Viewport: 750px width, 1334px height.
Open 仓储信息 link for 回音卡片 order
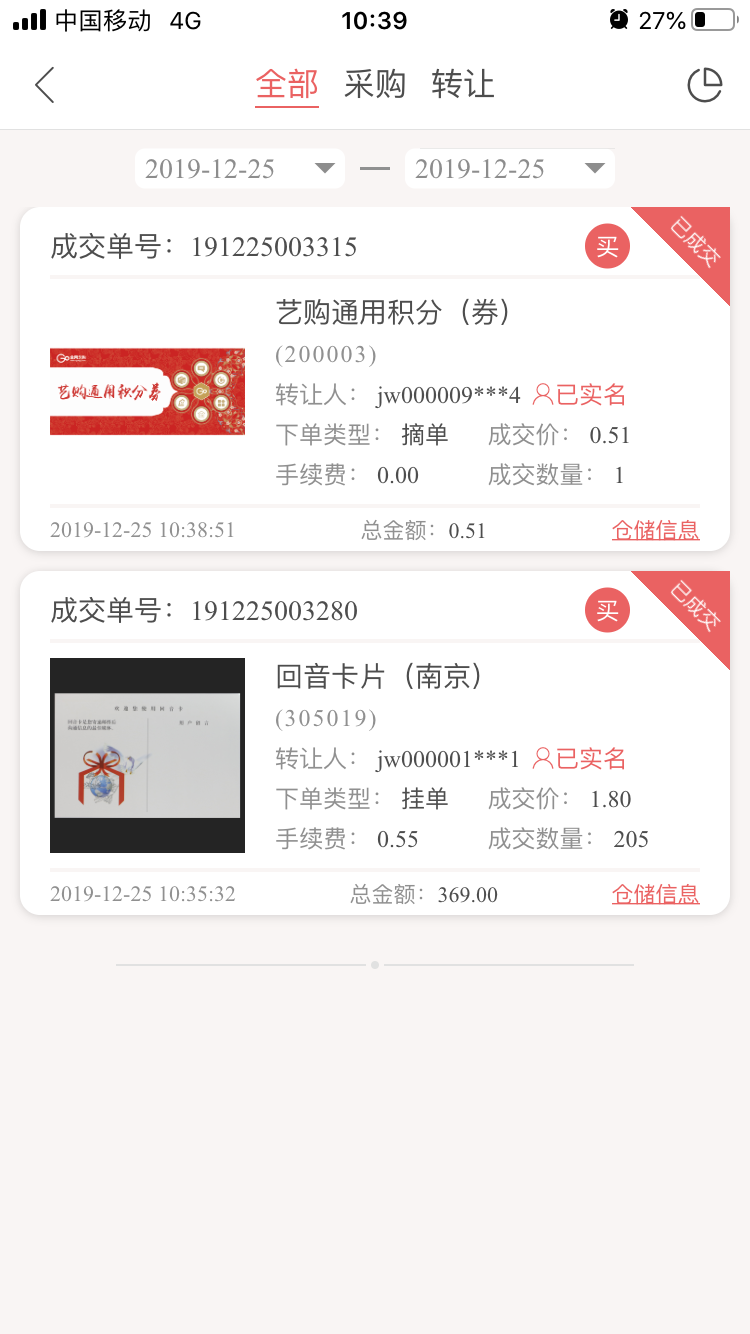655,894
